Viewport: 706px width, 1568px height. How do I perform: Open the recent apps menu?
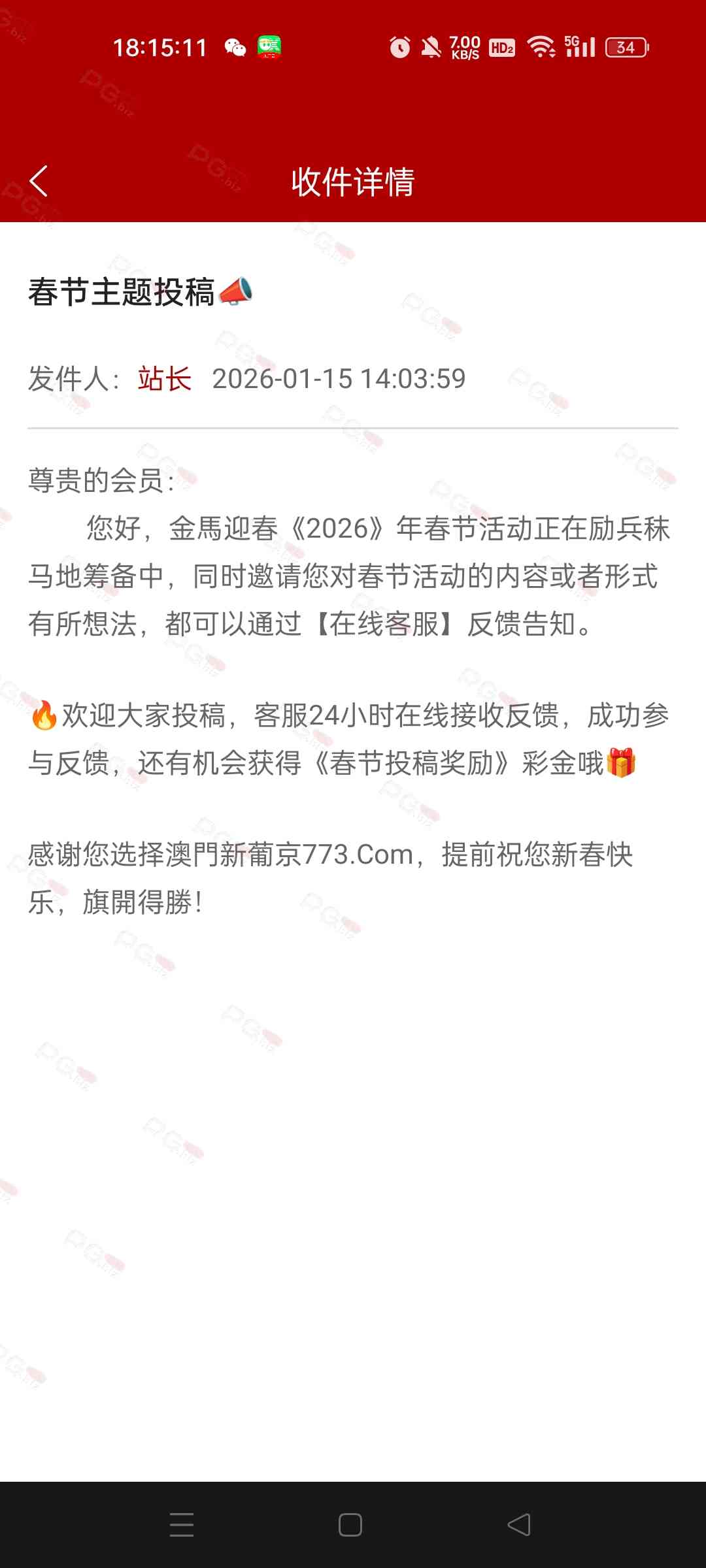182,1525
